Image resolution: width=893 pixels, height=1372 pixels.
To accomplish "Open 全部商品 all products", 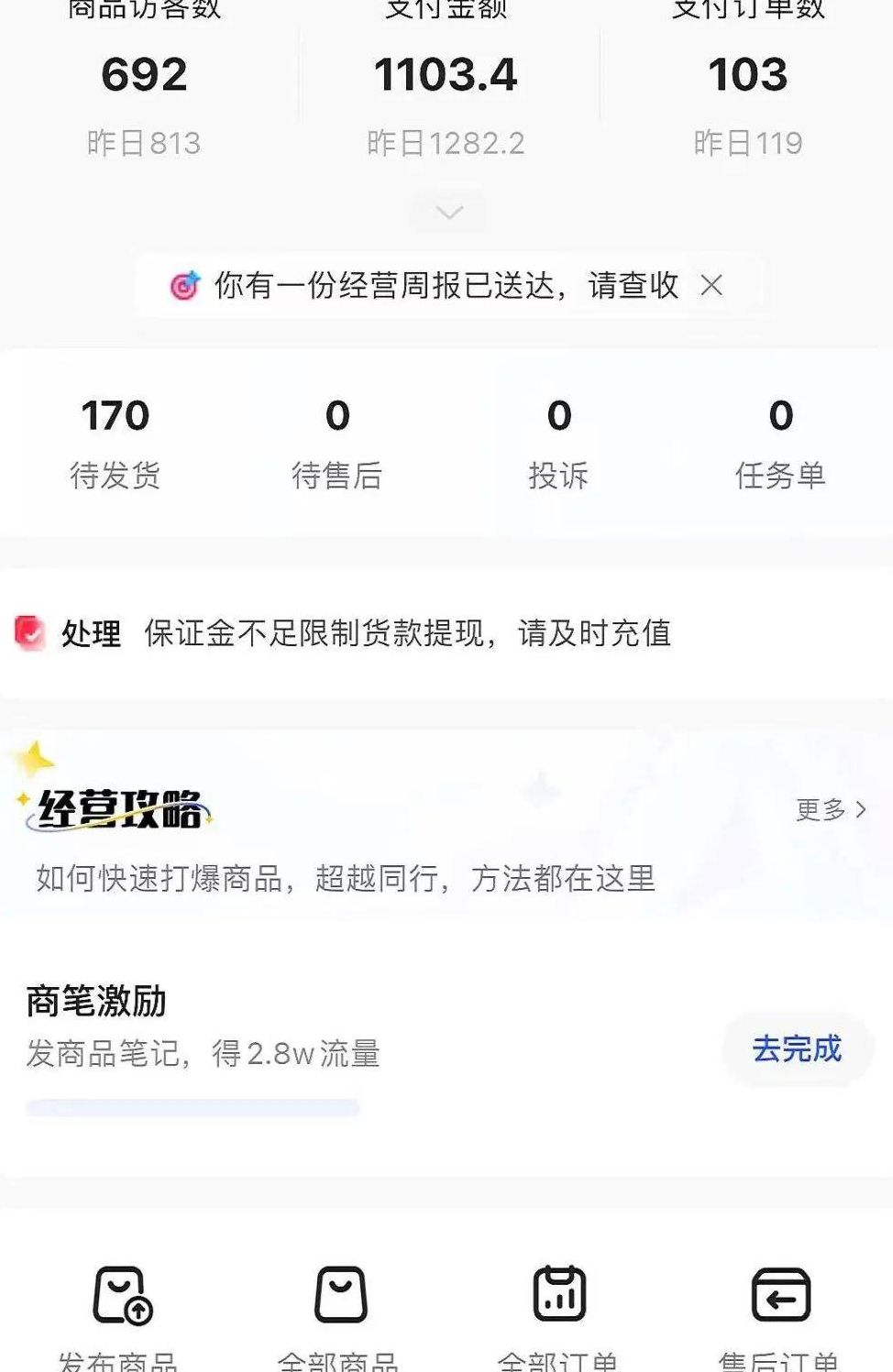I will click(340, 1311).
